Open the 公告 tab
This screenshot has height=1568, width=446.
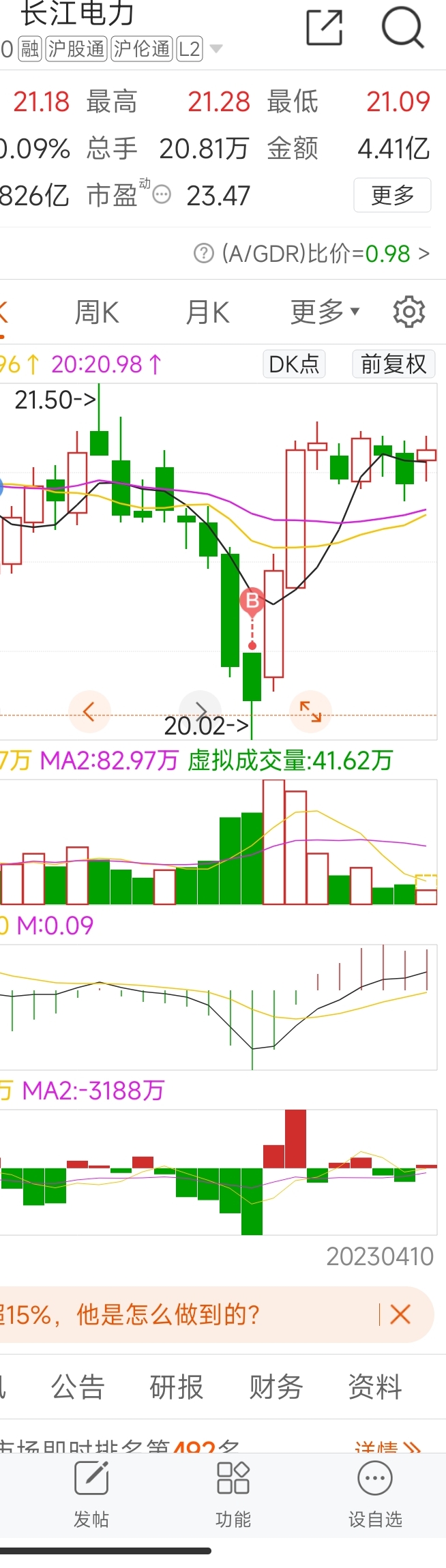(78, 1387)
